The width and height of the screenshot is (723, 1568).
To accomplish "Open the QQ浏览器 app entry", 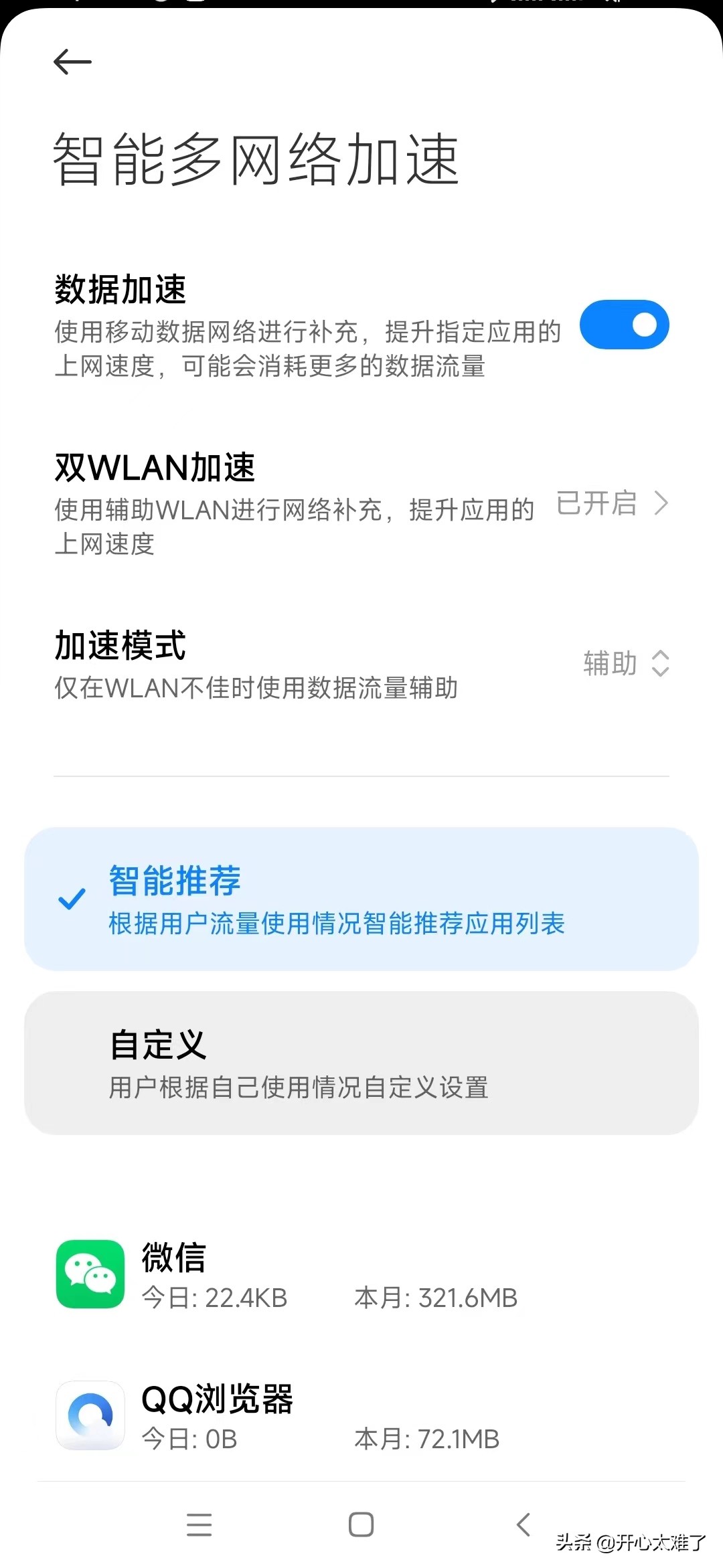I will [361, 1415].
